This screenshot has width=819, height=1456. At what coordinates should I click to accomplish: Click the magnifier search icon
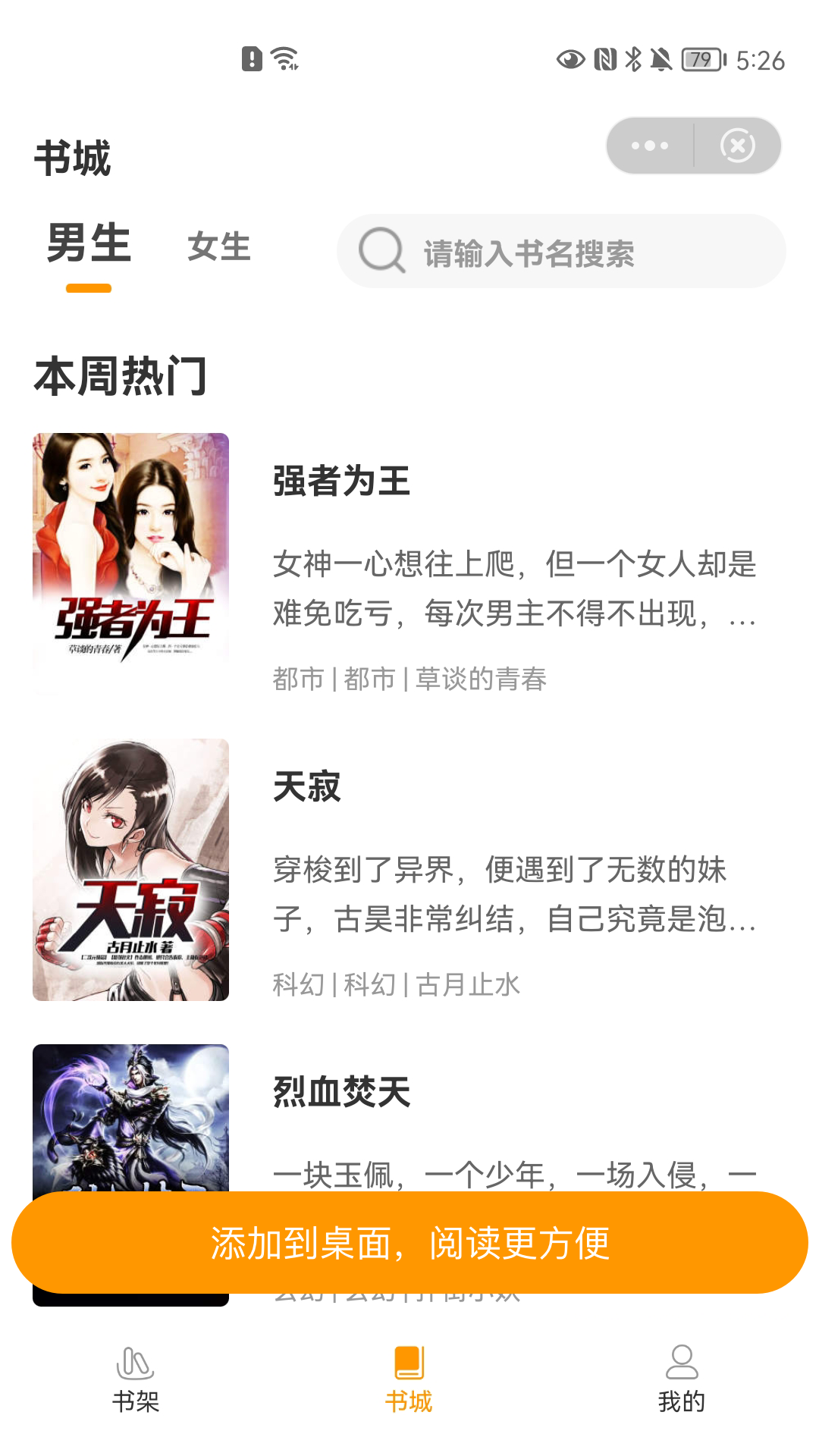pyautogui.click(x=384, y=253)
